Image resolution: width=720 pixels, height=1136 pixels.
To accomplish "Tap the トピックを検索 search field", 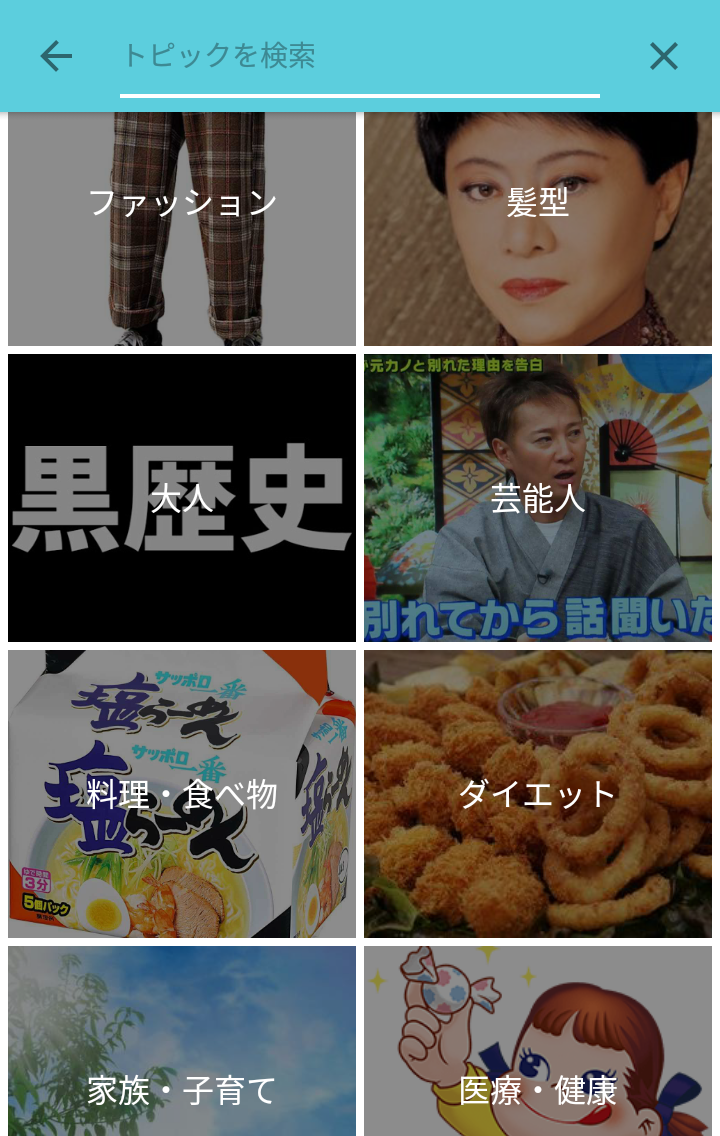I will click(360, 56).
